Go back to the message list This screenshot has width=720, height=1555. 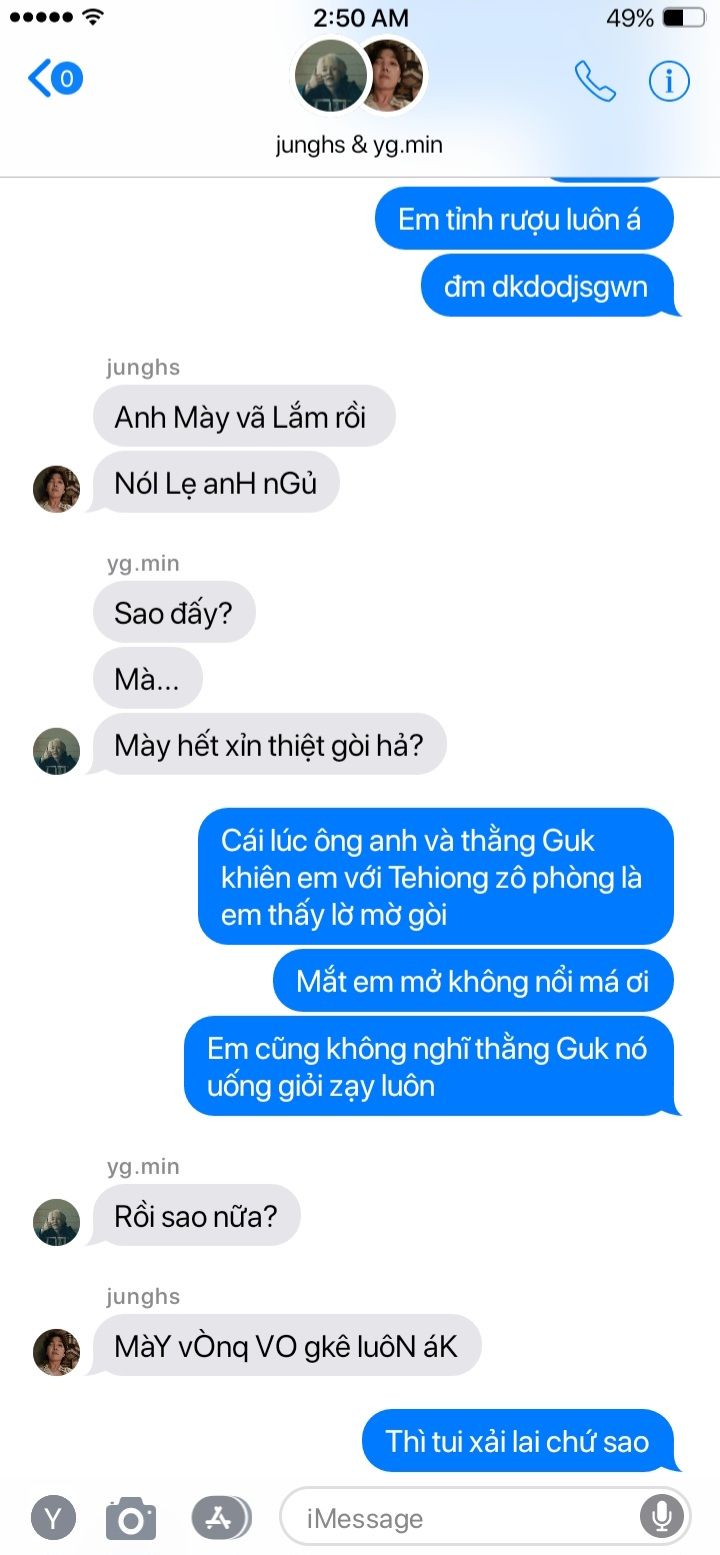pos(55,78)
